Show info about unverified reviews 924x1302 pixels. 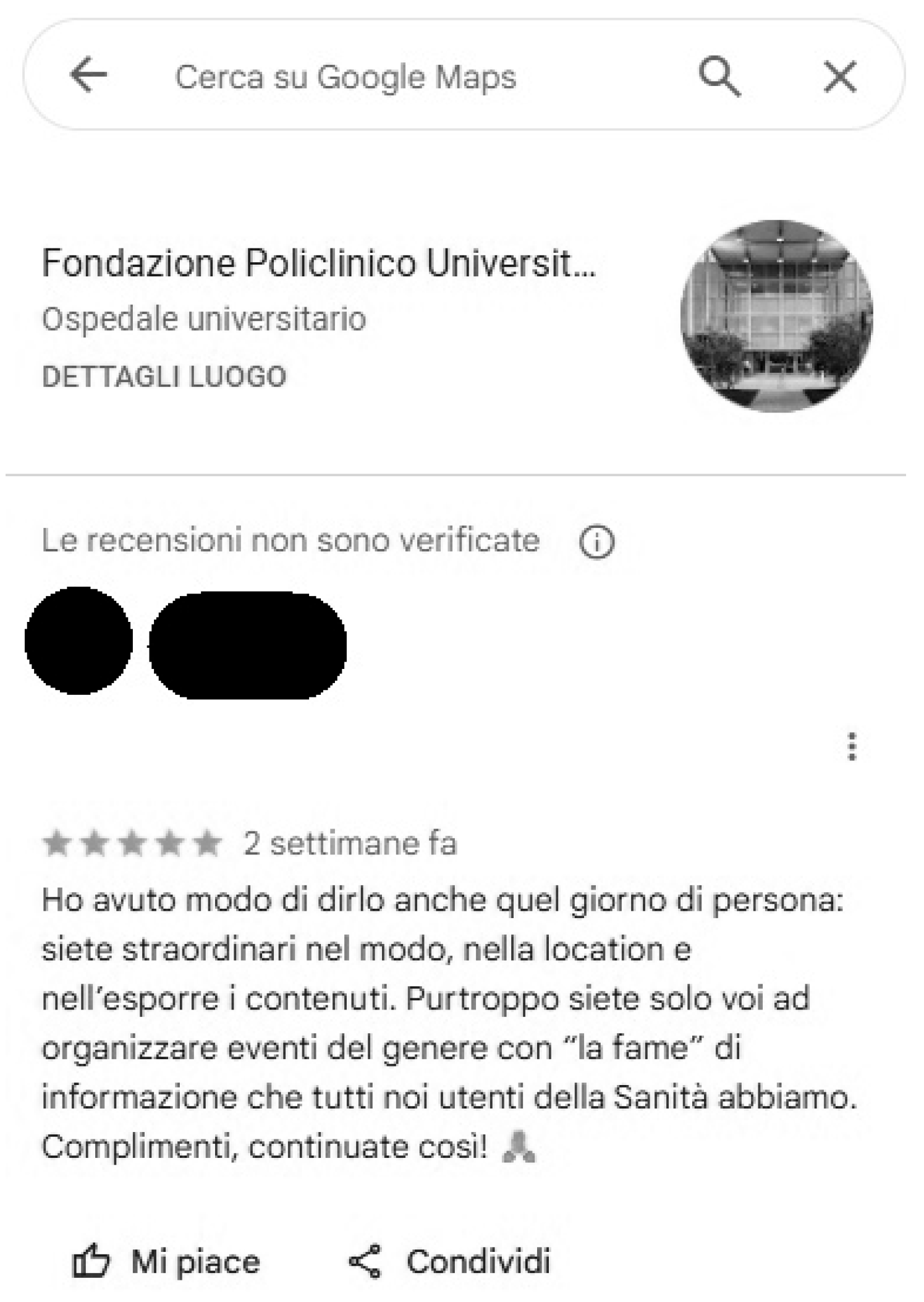click(596, 542)
